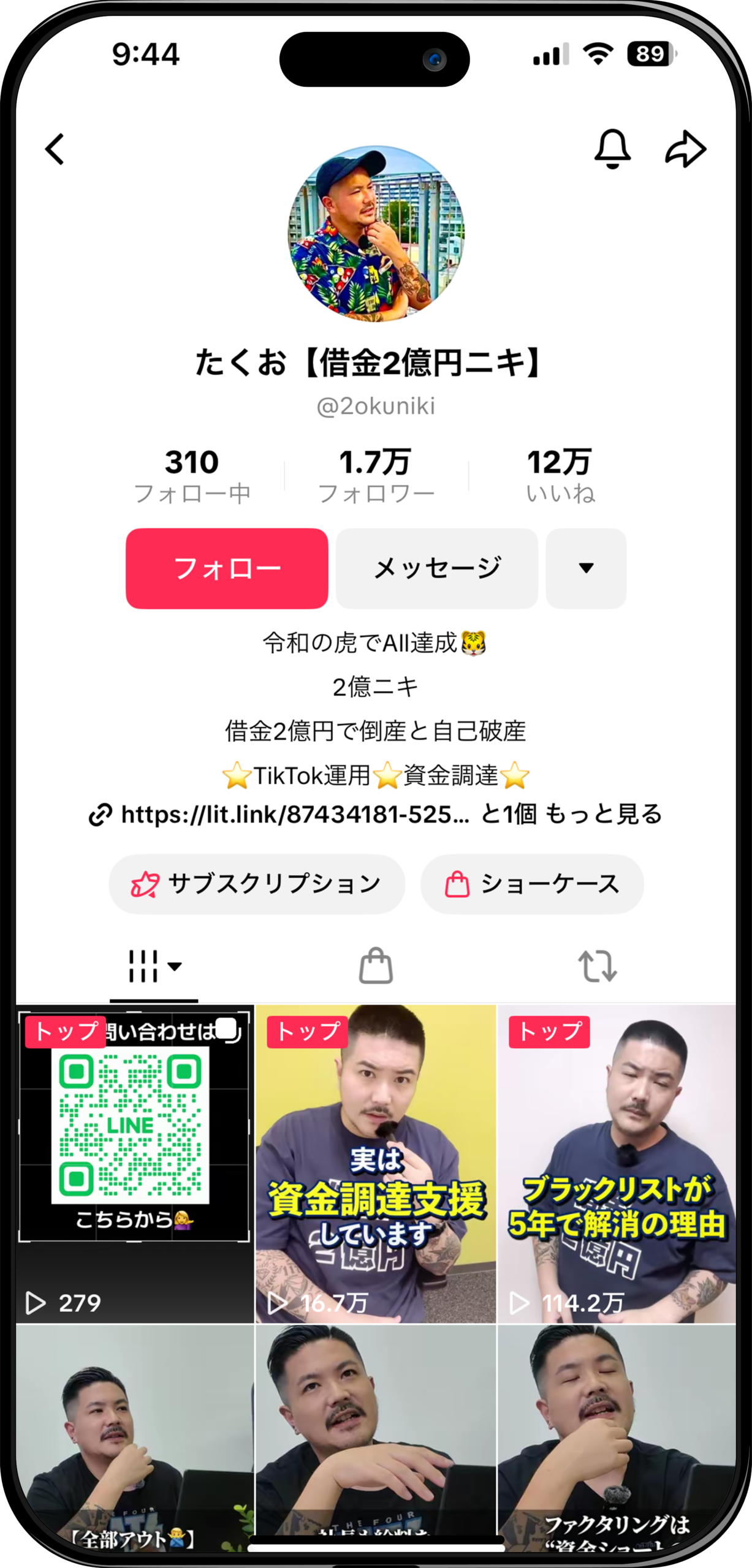Switch to the videos grid tab
752x1568 pixels.
point(153,967)
